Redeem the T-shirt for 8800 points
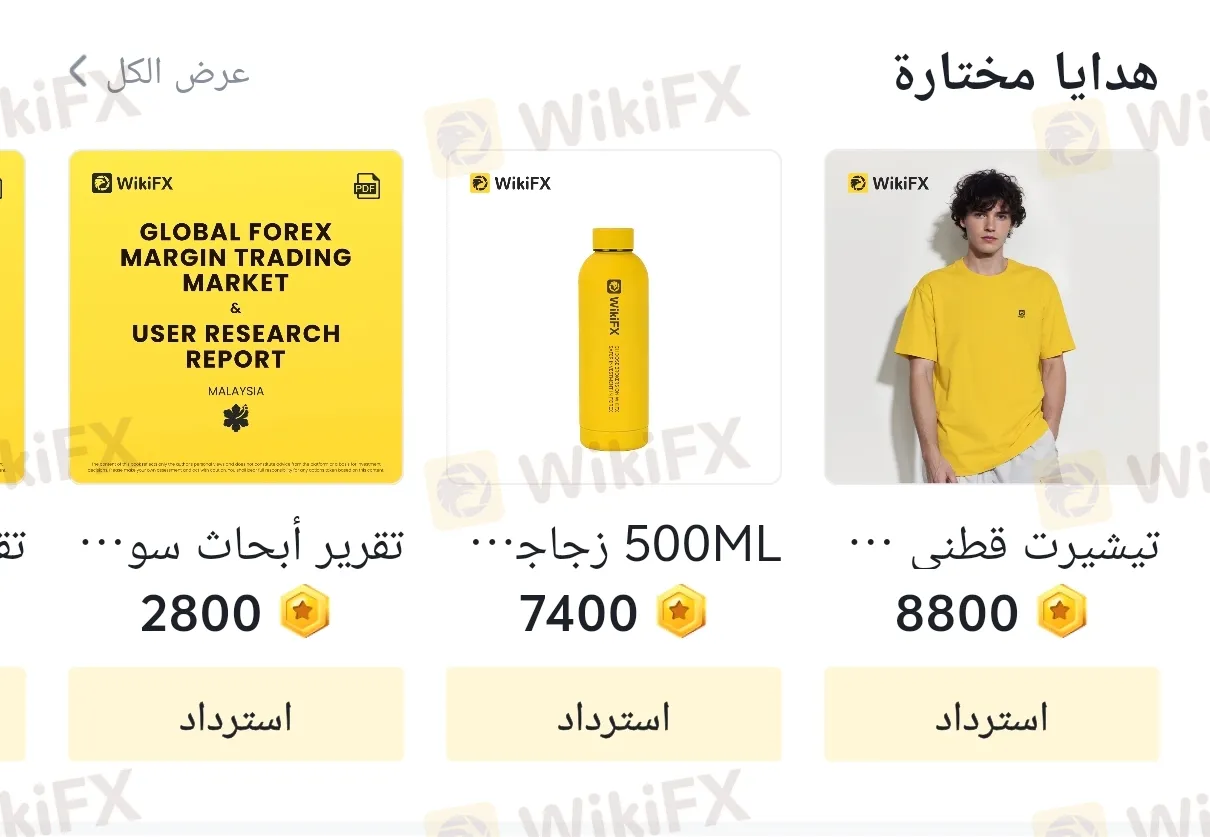Screen dimensions: 1210x837 [x=991, y=715]
